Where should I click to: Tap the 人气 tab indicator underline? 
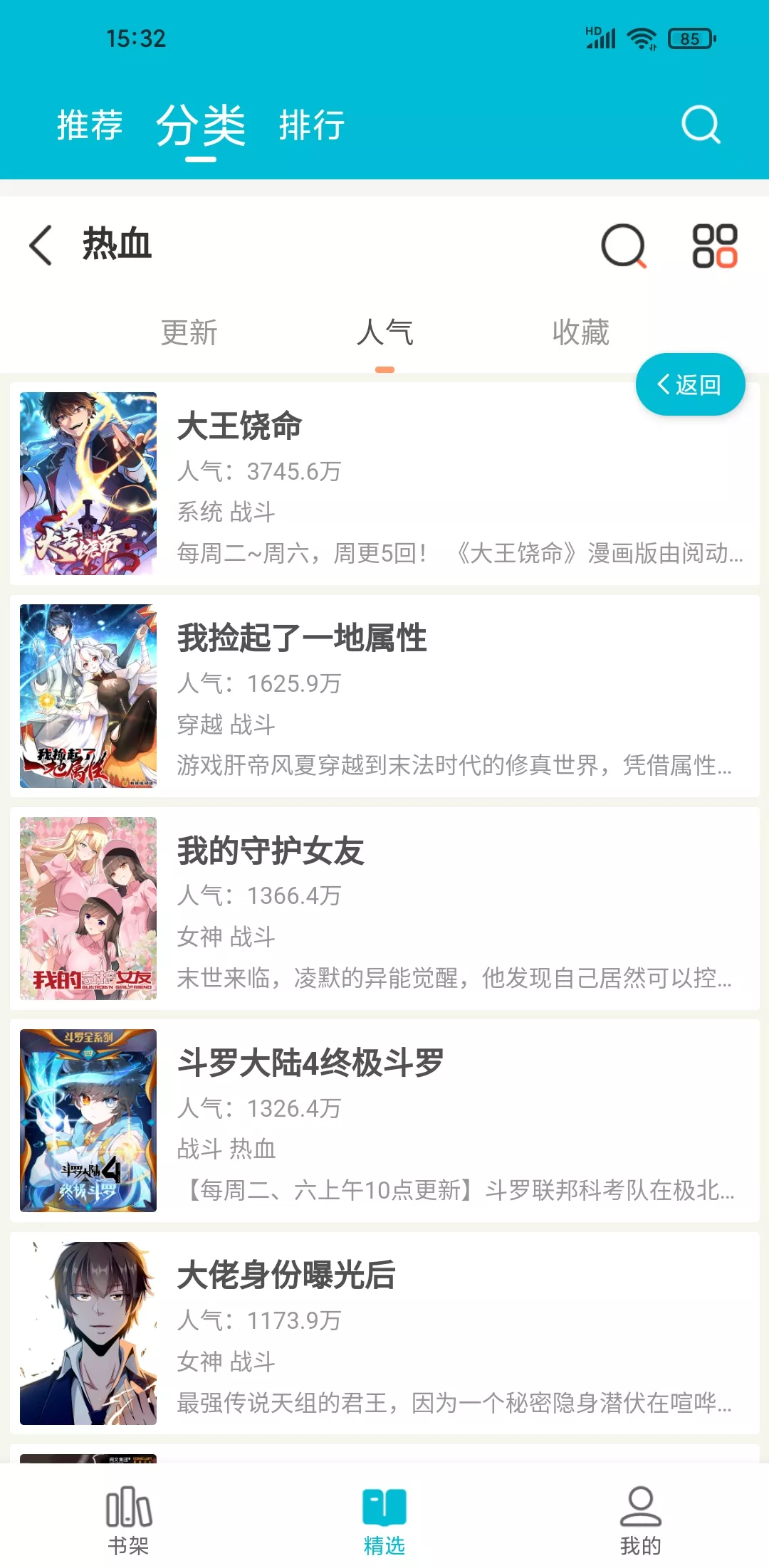click(384, 369)
